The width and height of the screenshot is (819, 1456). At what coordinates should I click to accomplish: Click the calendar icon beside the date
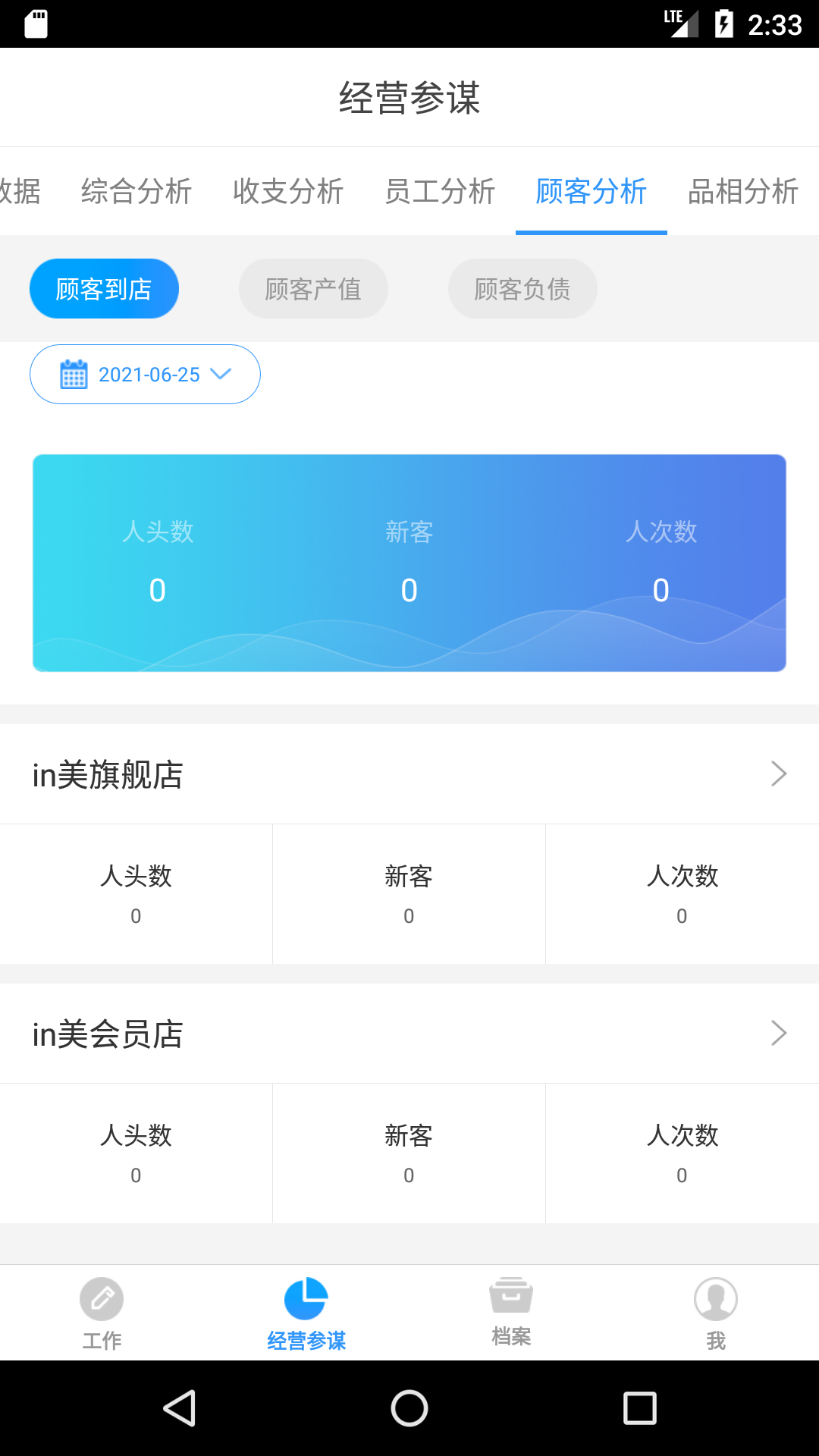tap(74, 374)
